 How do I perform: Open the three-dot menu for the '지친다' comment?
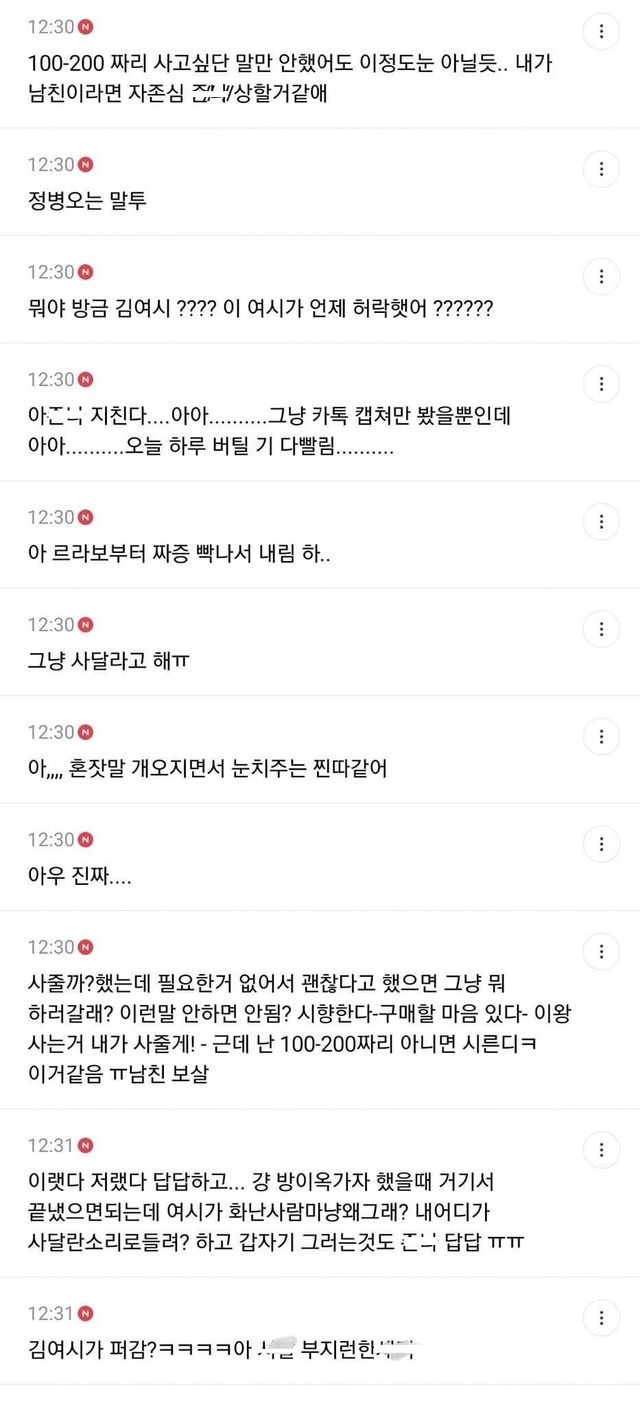pyautogui.click(x=601, y=384)
